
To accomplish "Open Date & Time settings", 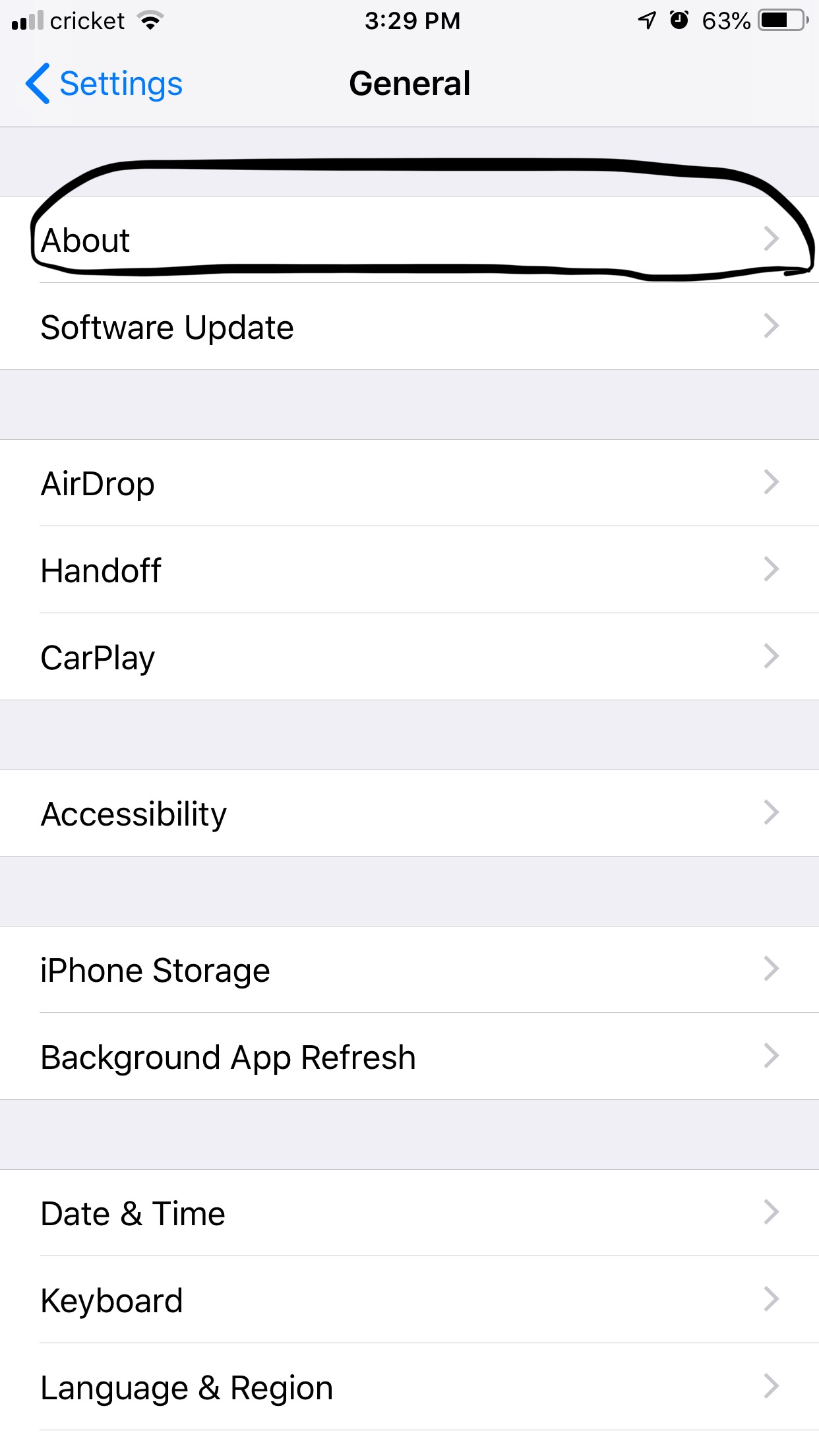I will pos(409,1213).
